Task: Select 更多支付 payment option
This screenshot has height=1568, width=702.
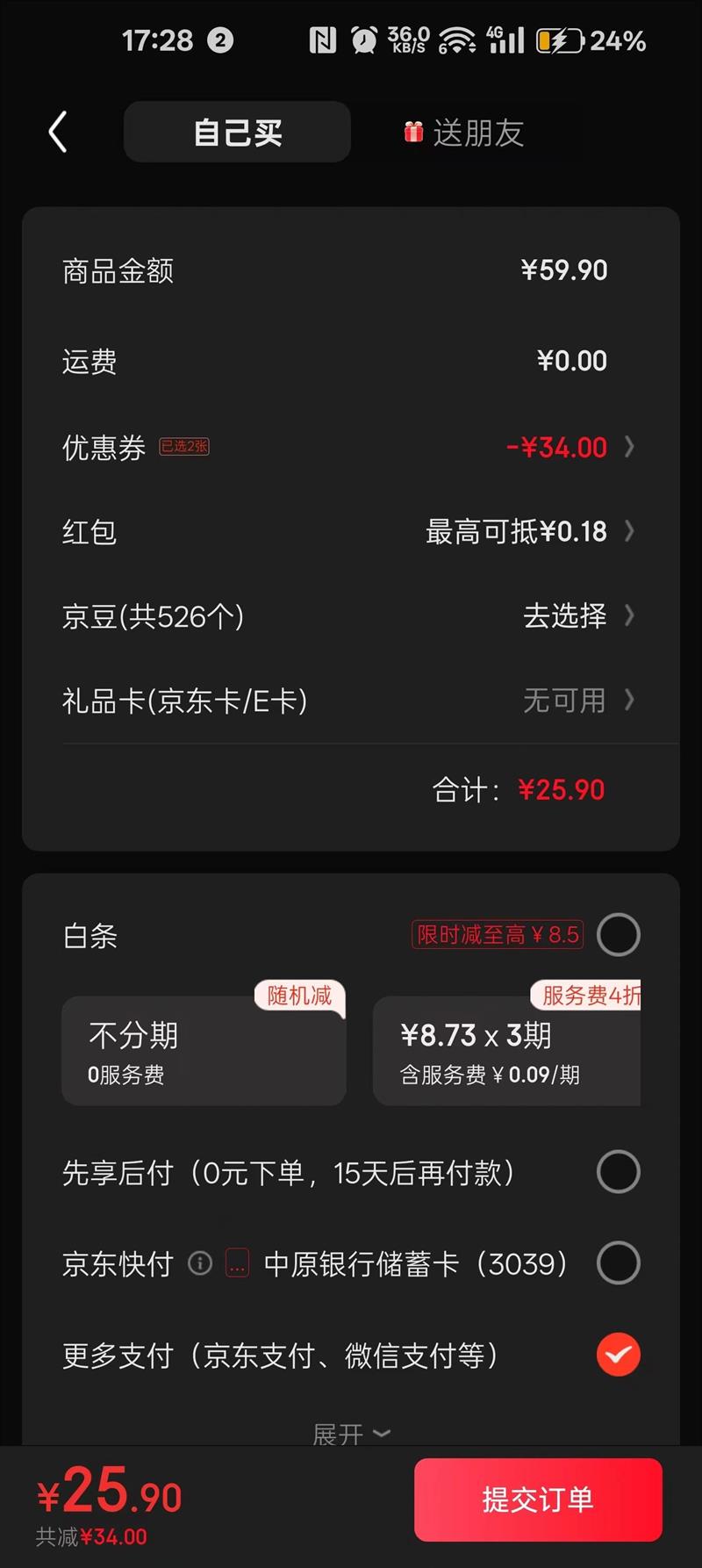Action: point(618,1355)
